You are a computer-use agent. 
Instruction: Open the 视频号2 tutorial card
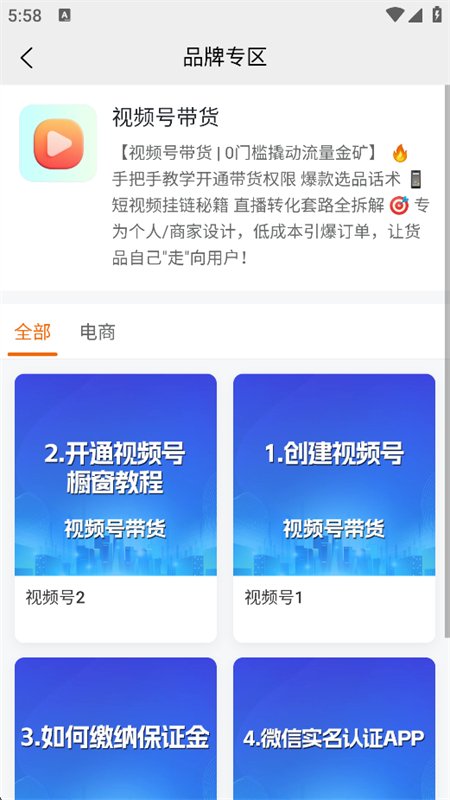(116, 508)
